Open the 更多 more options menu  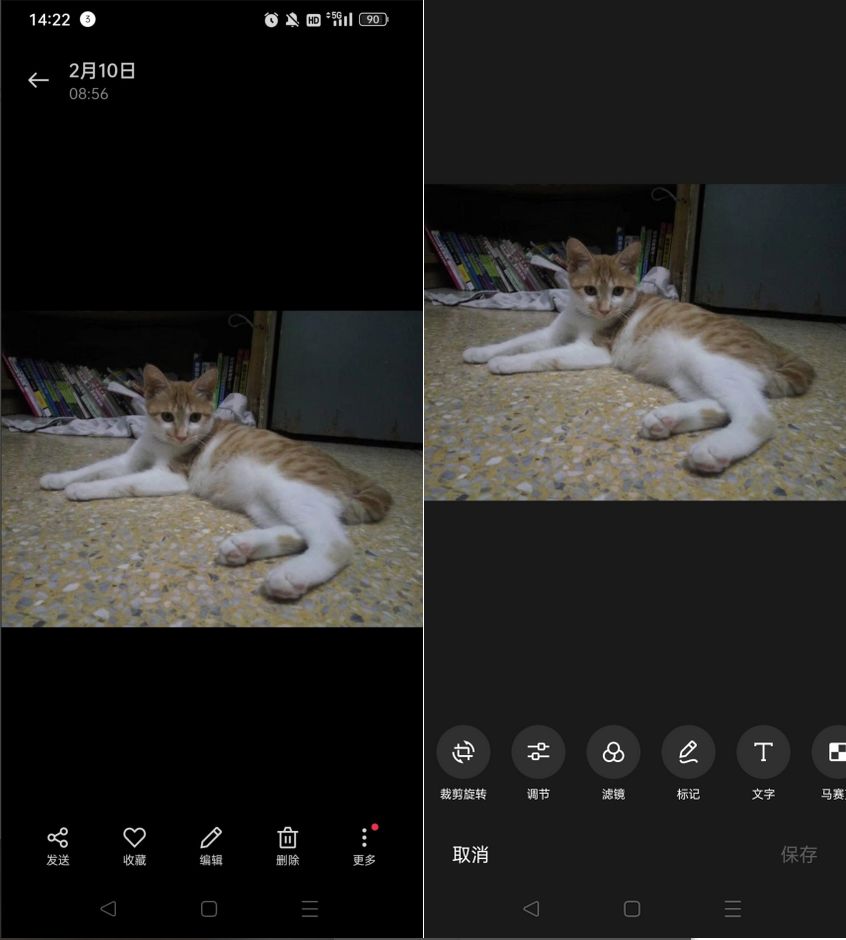coord(364,846)
